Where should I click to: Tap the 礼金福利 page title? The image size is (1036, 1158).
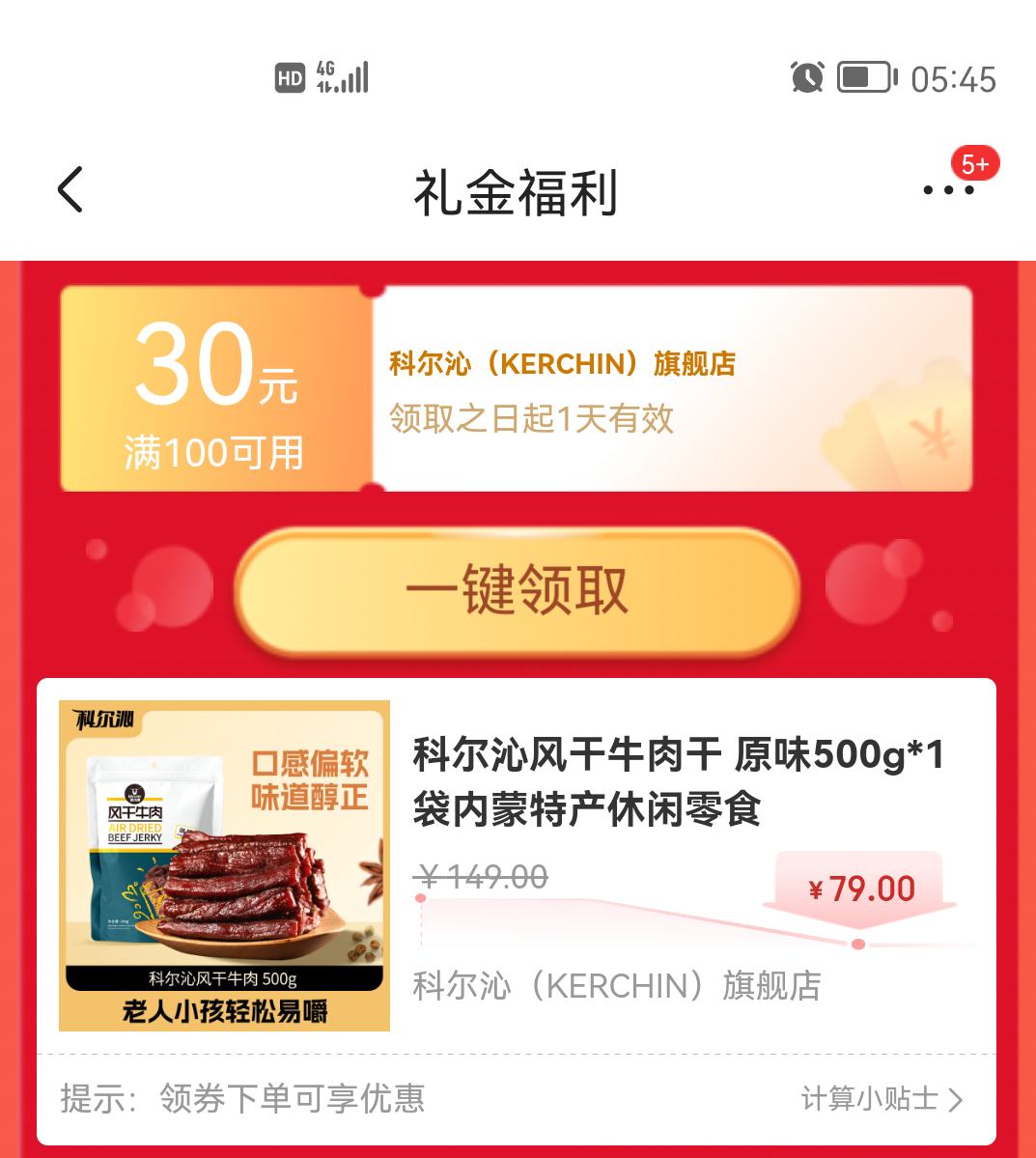[518, 189]
